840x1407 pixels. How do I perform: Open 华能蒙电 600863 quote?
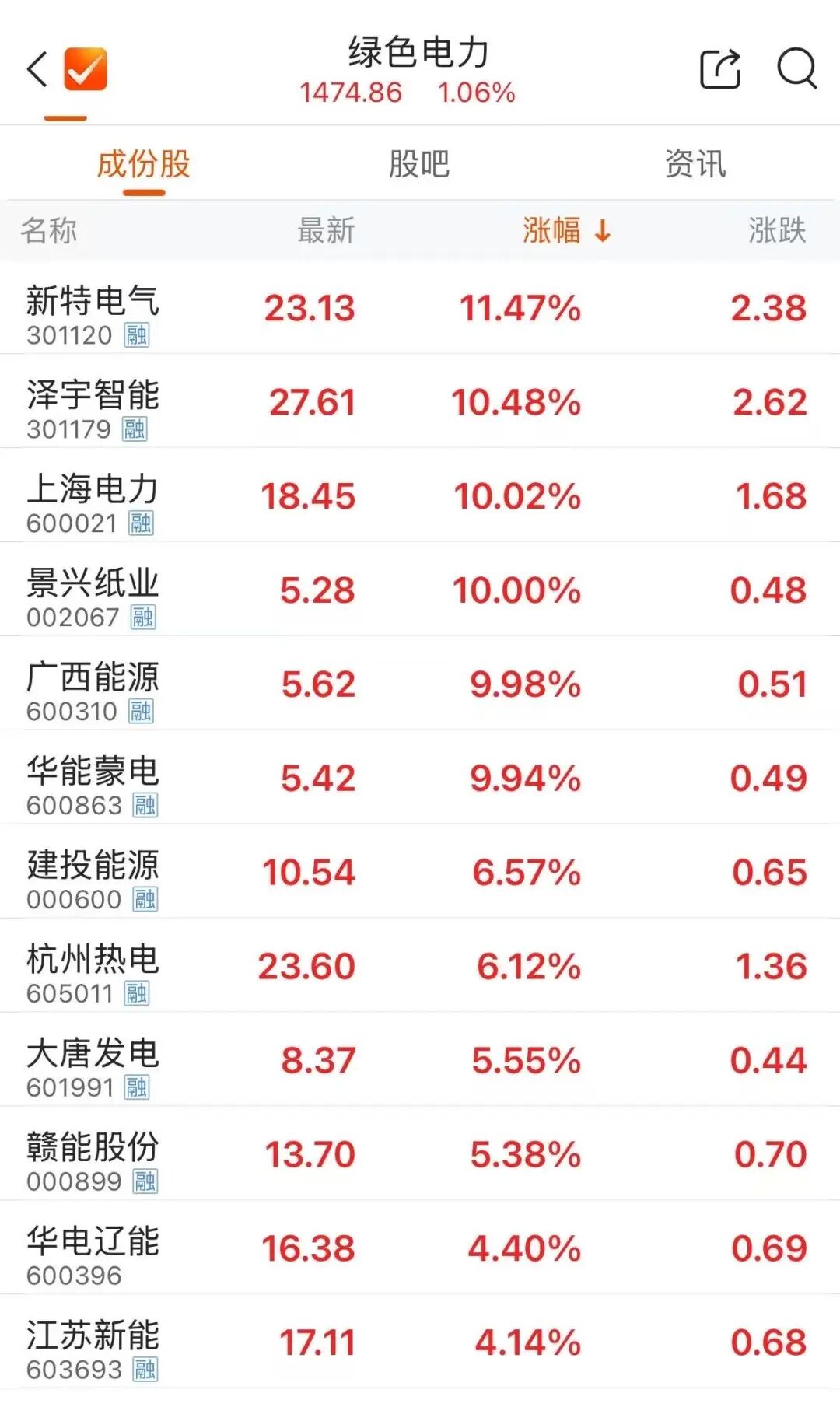point(420,779)
